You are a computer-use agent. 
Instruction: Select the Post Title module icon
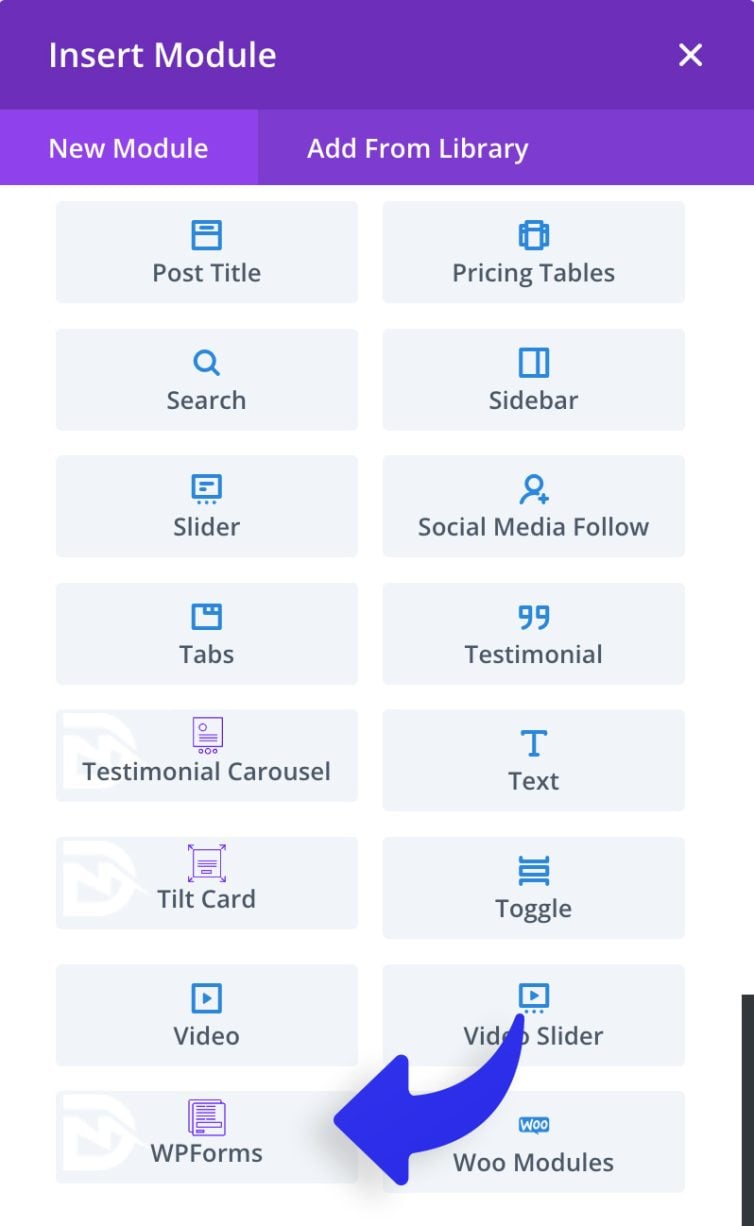coord(206,235)
